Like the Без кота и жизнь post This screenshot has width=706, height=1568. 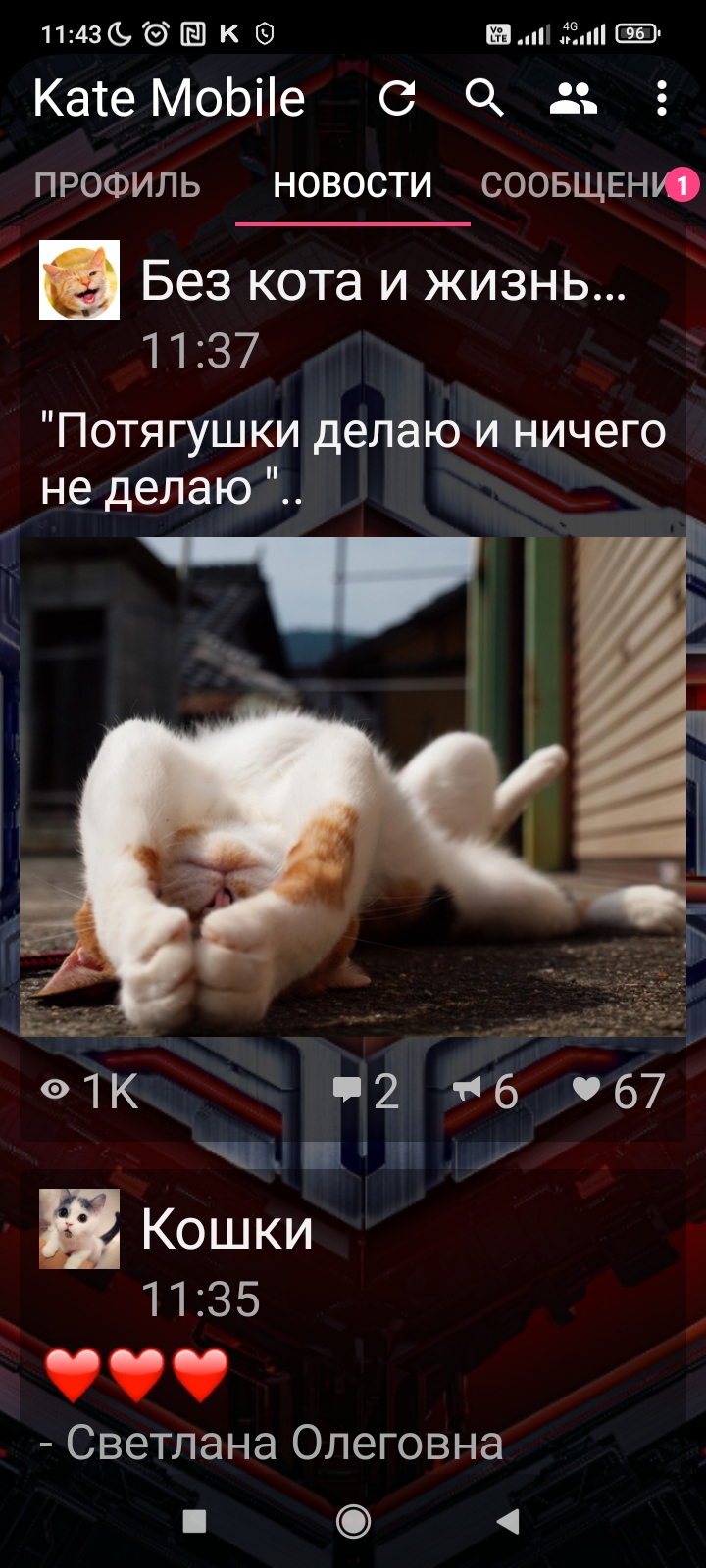(620, 1091)
